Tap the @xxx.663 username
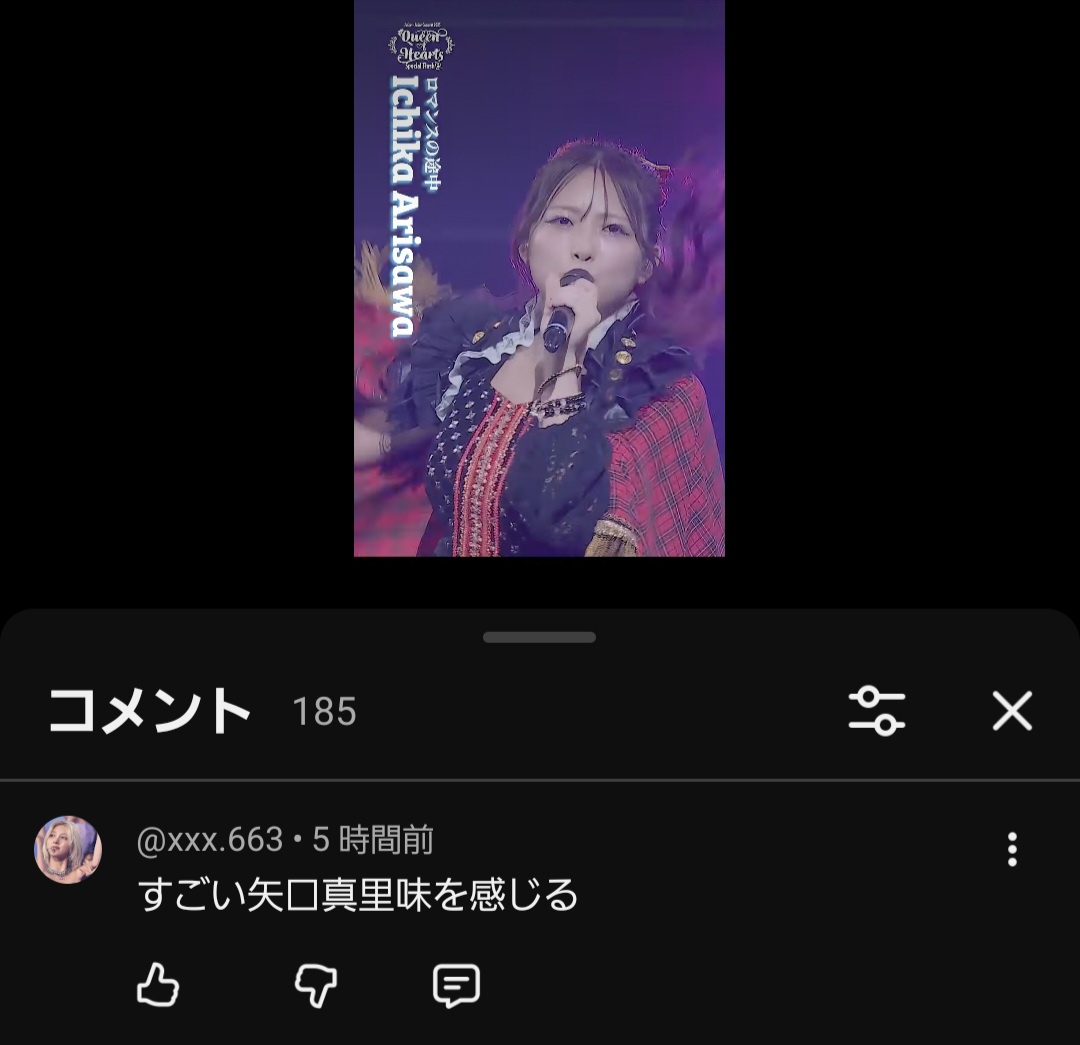Image resolution: width=1080 pixels, height=1045 pixels. [210, 840]
